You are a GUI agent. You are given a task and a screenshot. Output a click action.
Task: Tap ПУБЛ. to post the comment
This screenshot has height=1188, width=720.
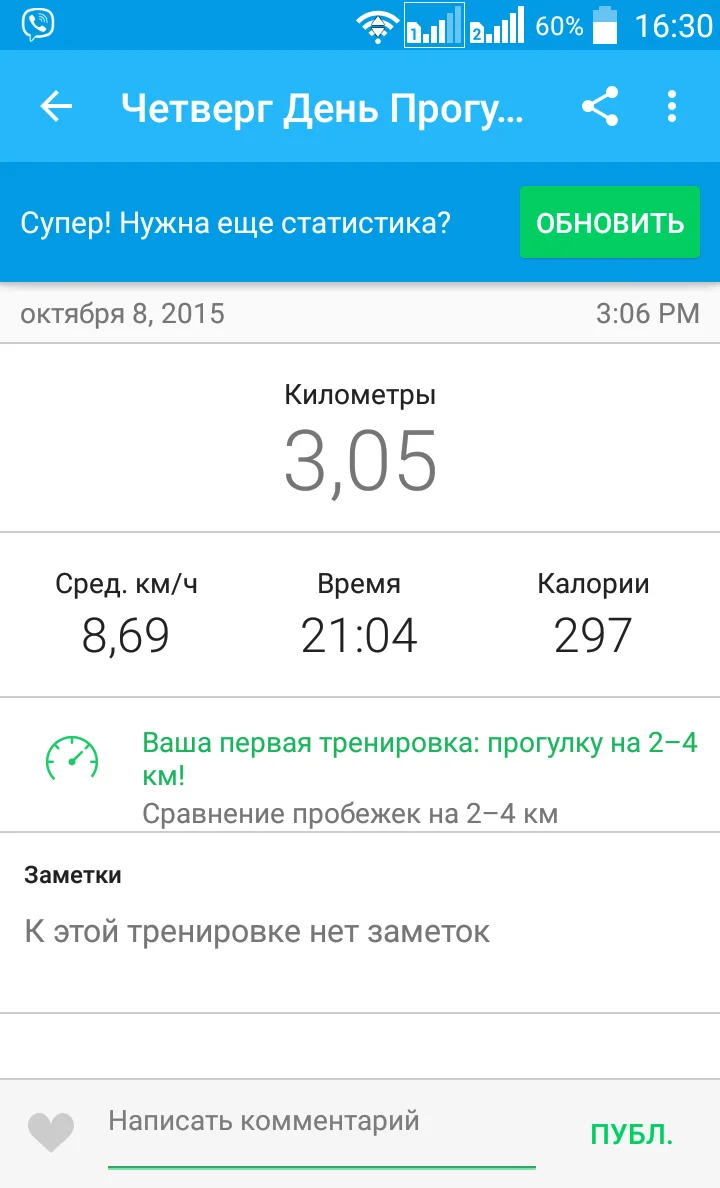pyautogui.click(x=632, y=1134)
